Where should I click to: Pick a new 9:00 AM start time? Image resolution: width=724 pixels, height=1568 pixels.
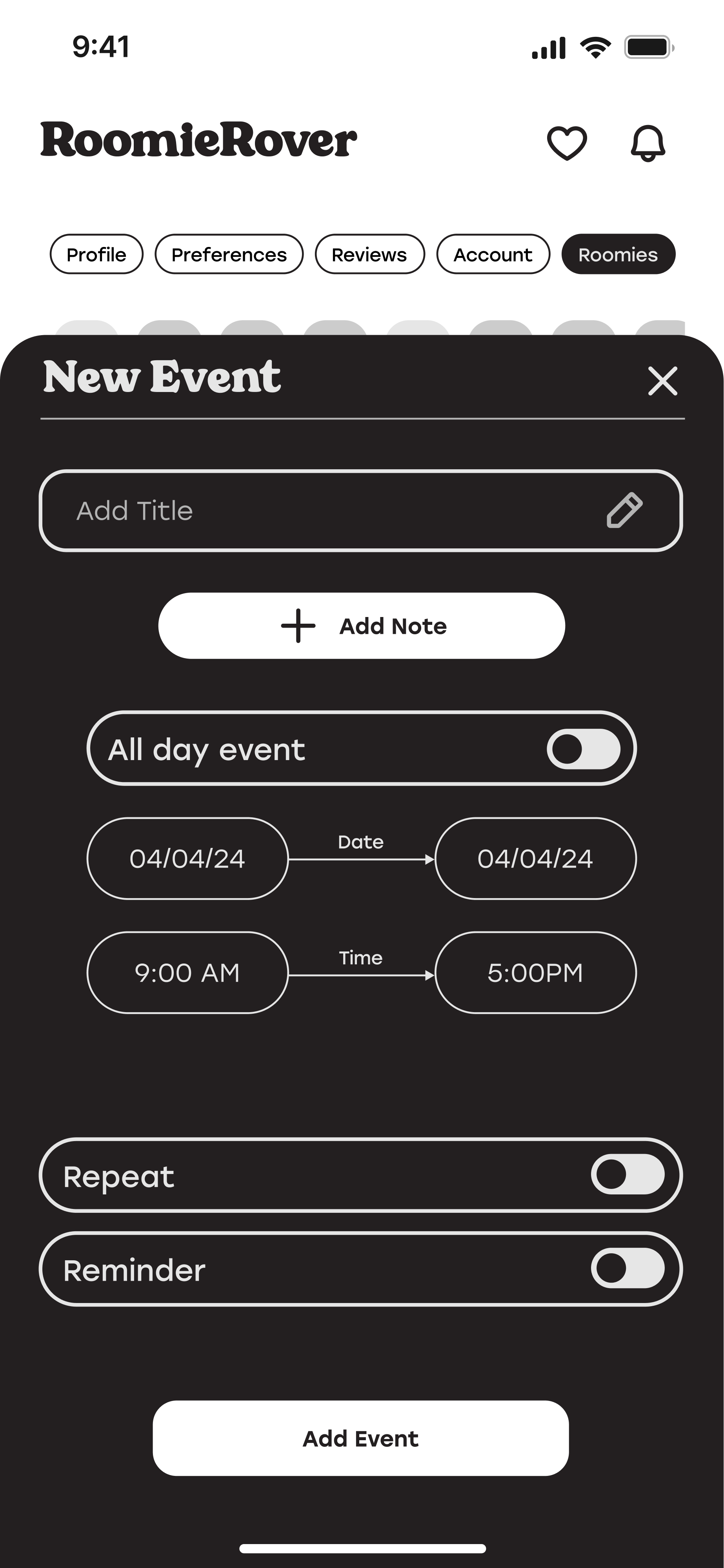pos(187,973)
